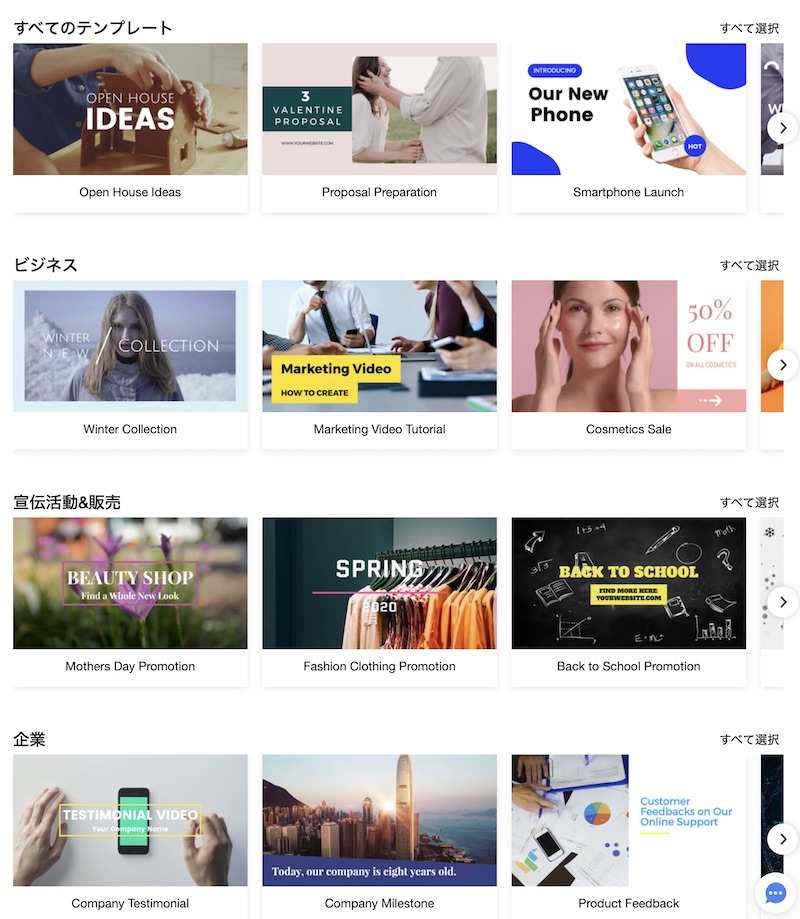Viewport: 800px width, 919px height.
Task: Open the Cosmetics Sale template
Action: (628, 347)
